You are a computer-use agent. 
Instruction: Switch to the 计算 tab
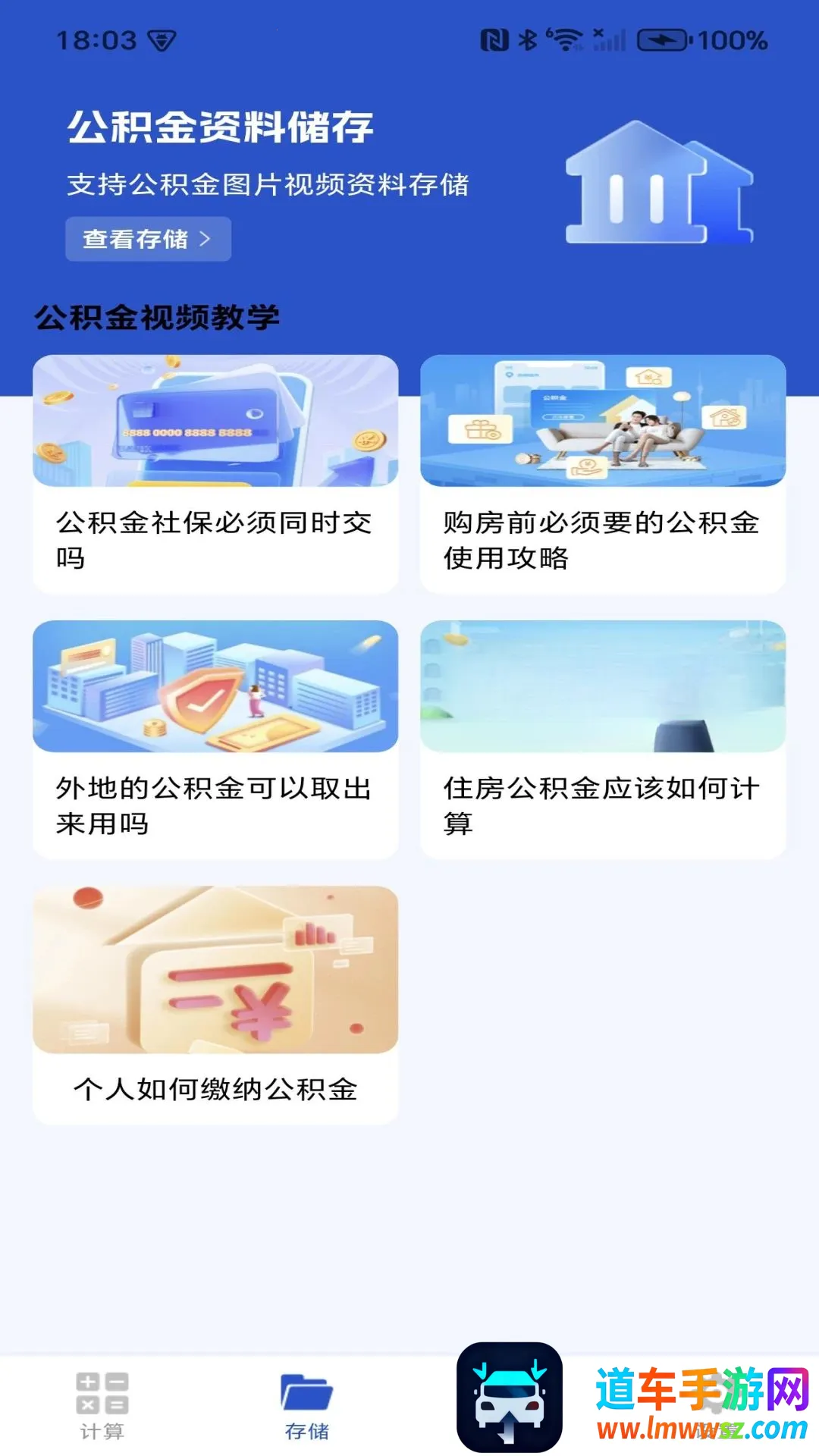[102, 1406]
